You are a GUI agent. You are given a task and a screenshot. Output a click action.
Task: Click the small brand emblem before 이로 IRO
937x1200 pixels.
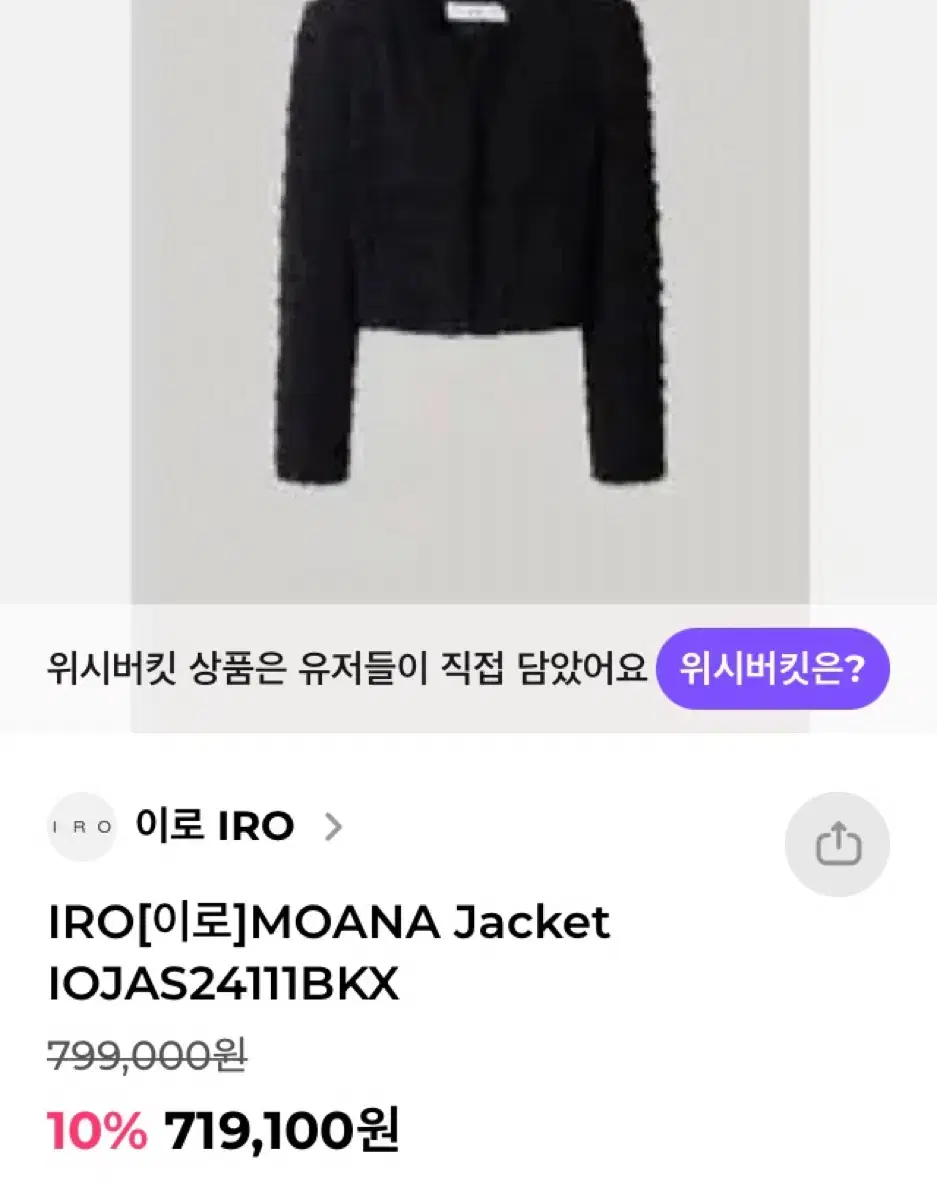tap(82, 826)
